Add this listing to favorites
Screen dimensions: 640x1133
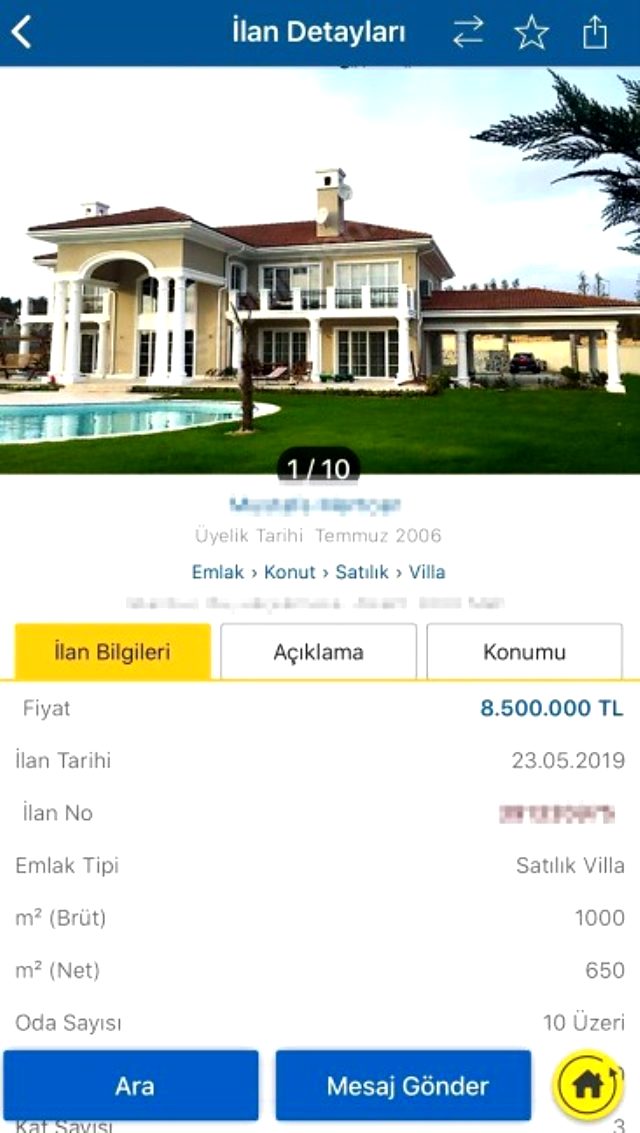(531, 33)
